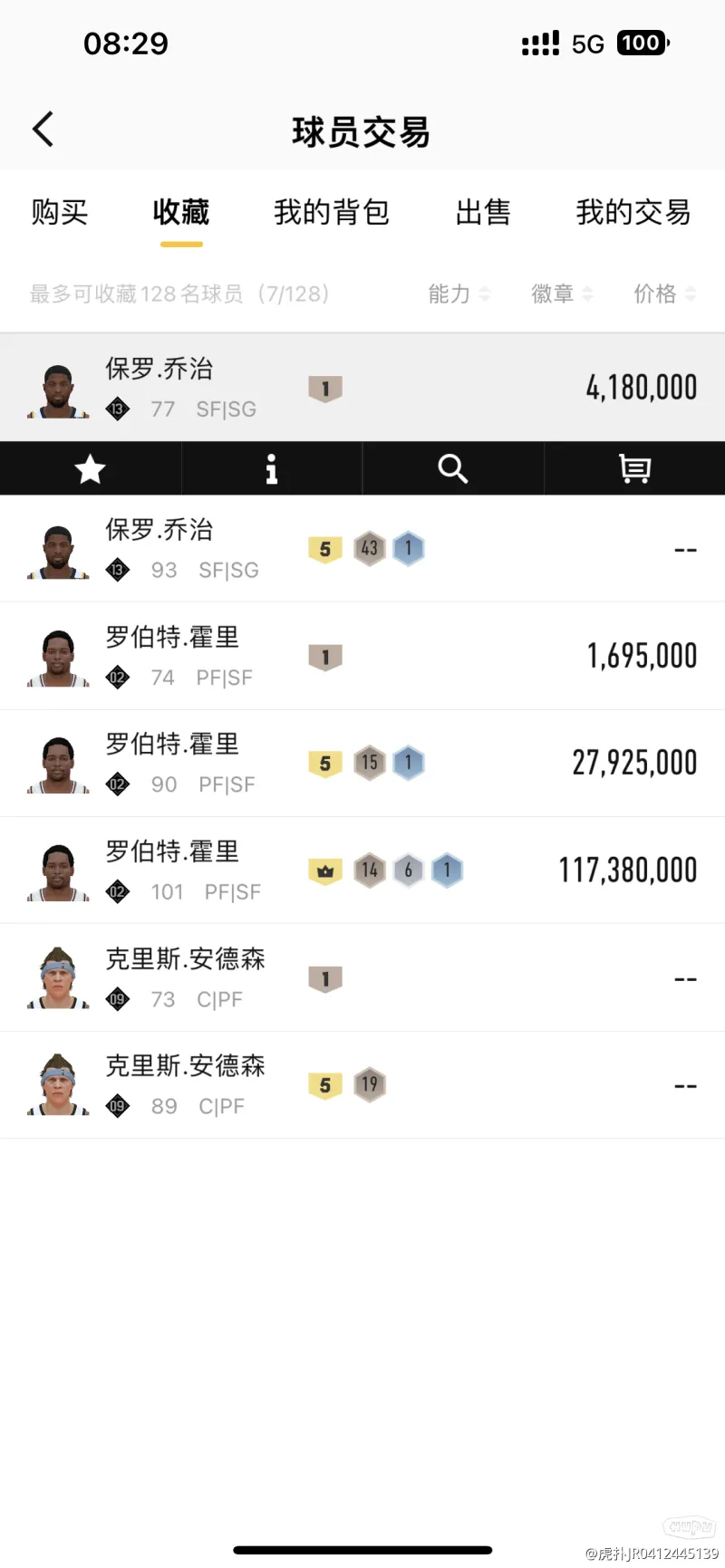Select 罗伯特.霍里 priced 27,925,000
The image size is (725, 1568).
(362, 763)
